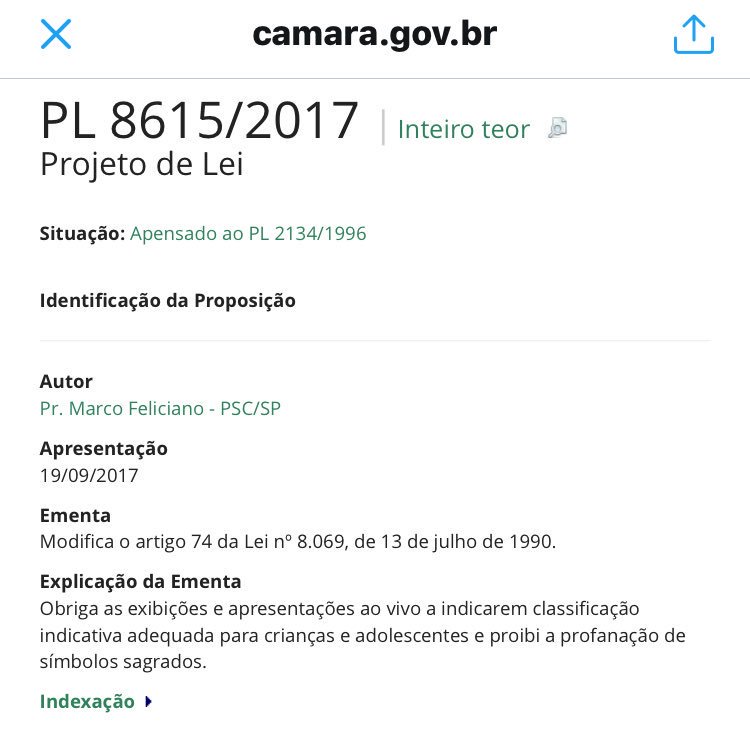The height and width of the screenshot is (742, 750).
Task: Close the in-app browser view
Action: pyautogui.click(x=56, y=35)
